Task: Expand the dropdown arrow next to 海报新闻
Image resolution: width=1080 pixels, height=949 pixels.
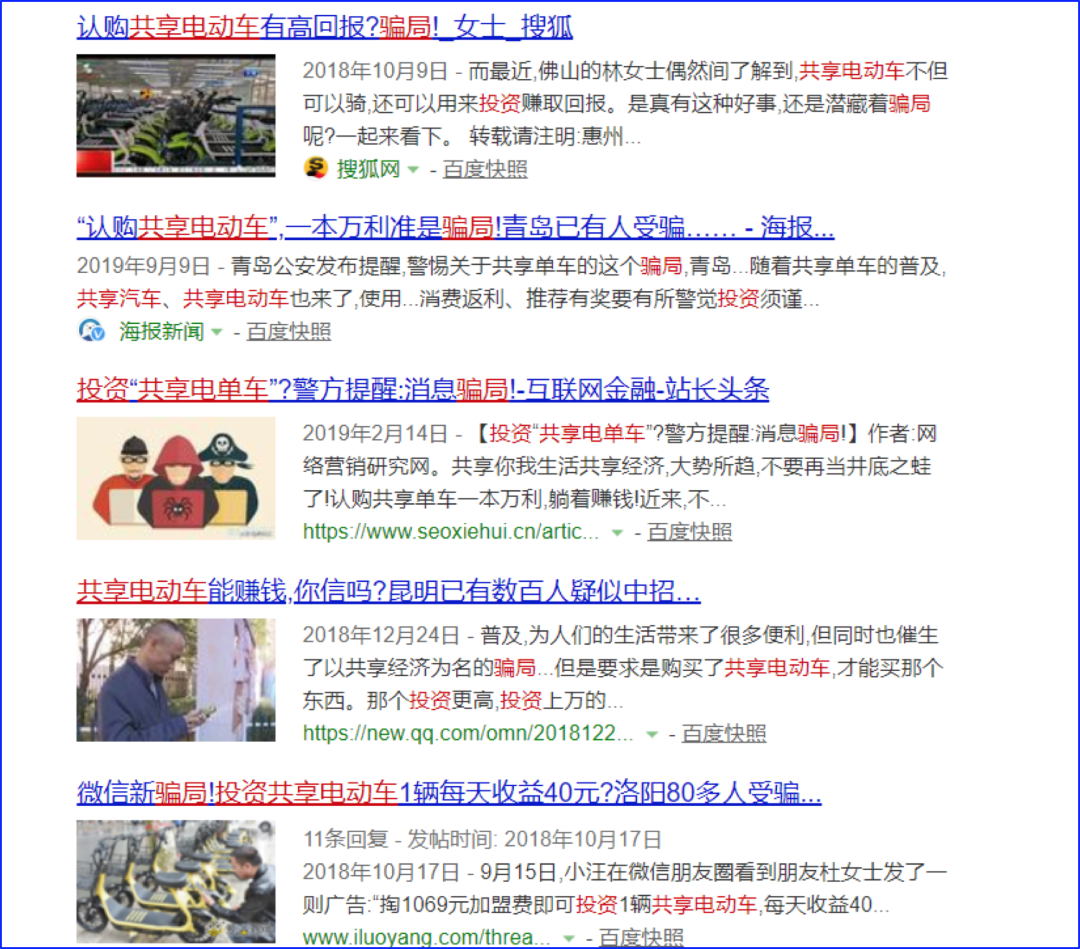Action: tap(217, 331)
